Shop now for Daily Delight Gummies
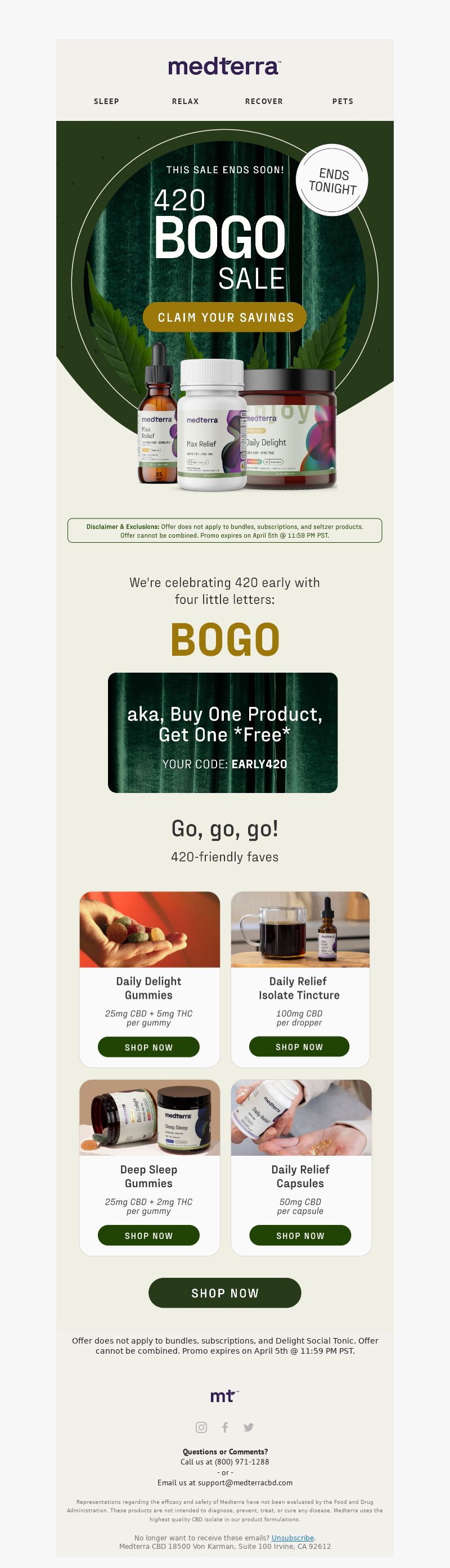The image size is (450, 1568). pyautogui.click(x=148, y=1047)
